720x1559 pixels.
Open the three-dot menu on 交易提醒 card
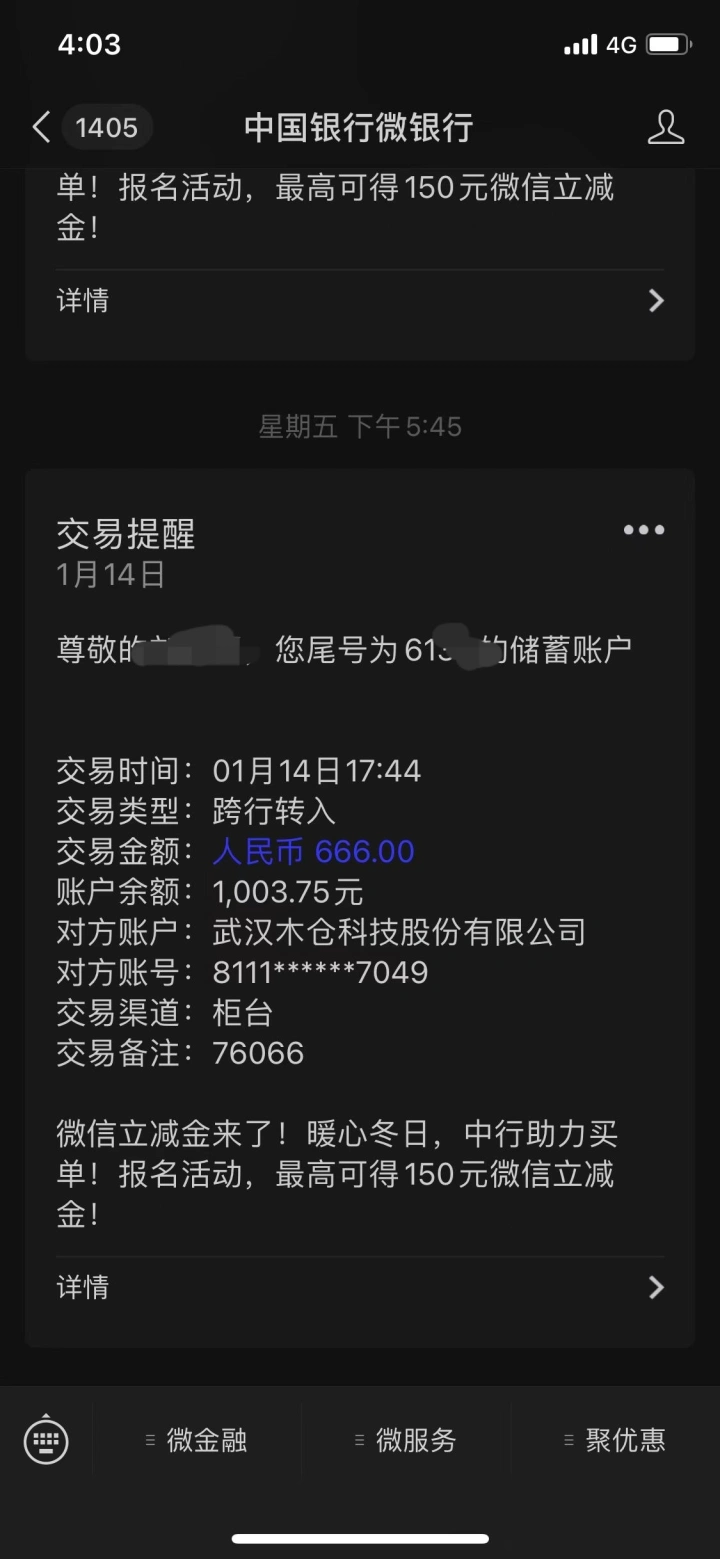(x=643, y=530)
